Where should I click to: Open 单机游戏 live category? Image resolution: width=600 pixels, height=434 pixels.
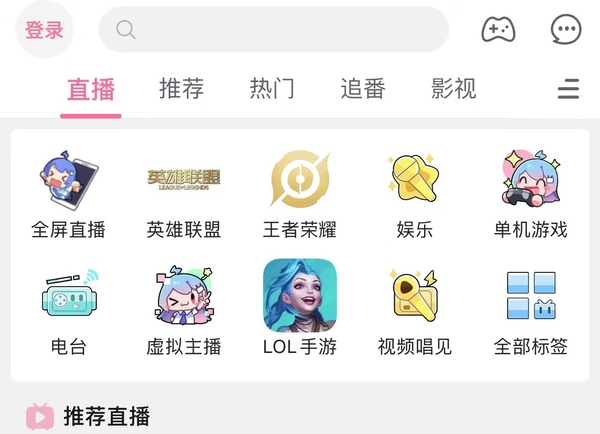tap(531, 195)
